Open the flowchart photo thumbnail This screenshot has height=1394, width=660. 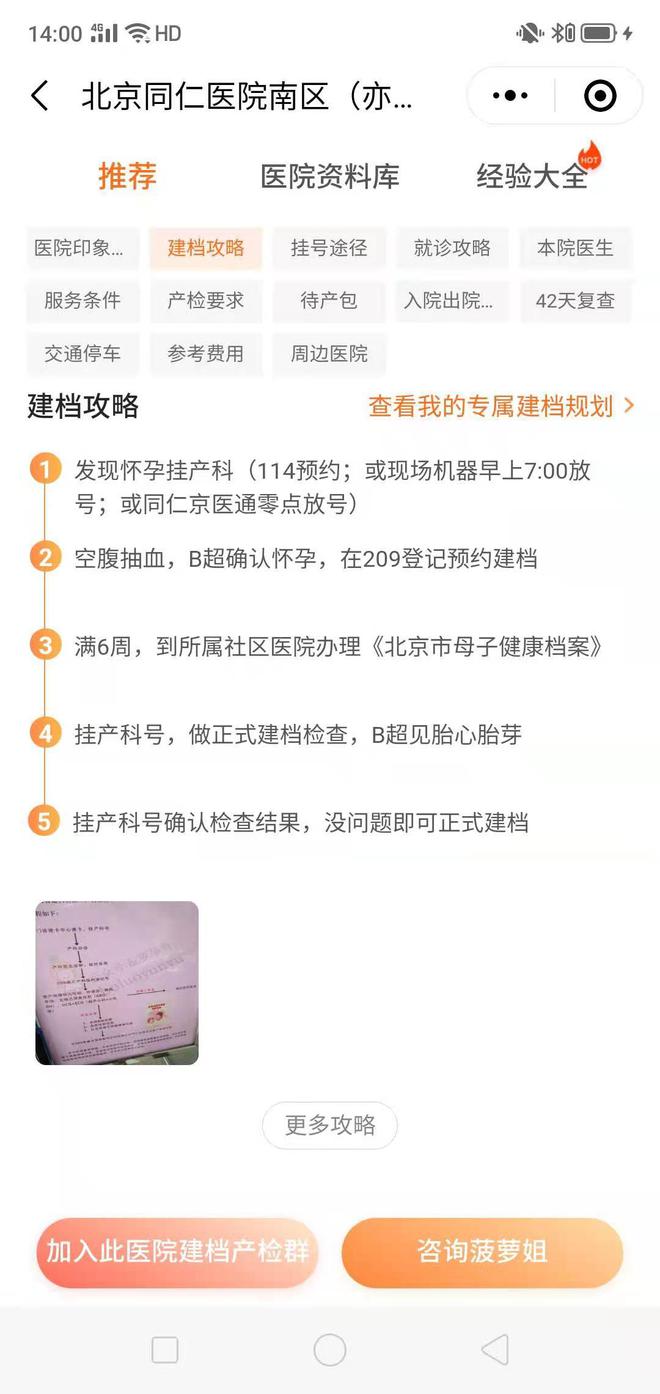pyautogui.click(x=117, y=982)
